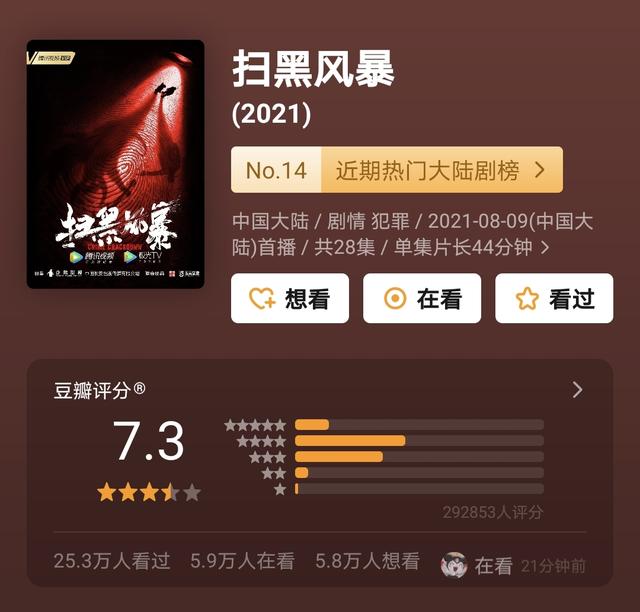Open the 豆瓣评分 details chevron

click(x=577, y=390)
